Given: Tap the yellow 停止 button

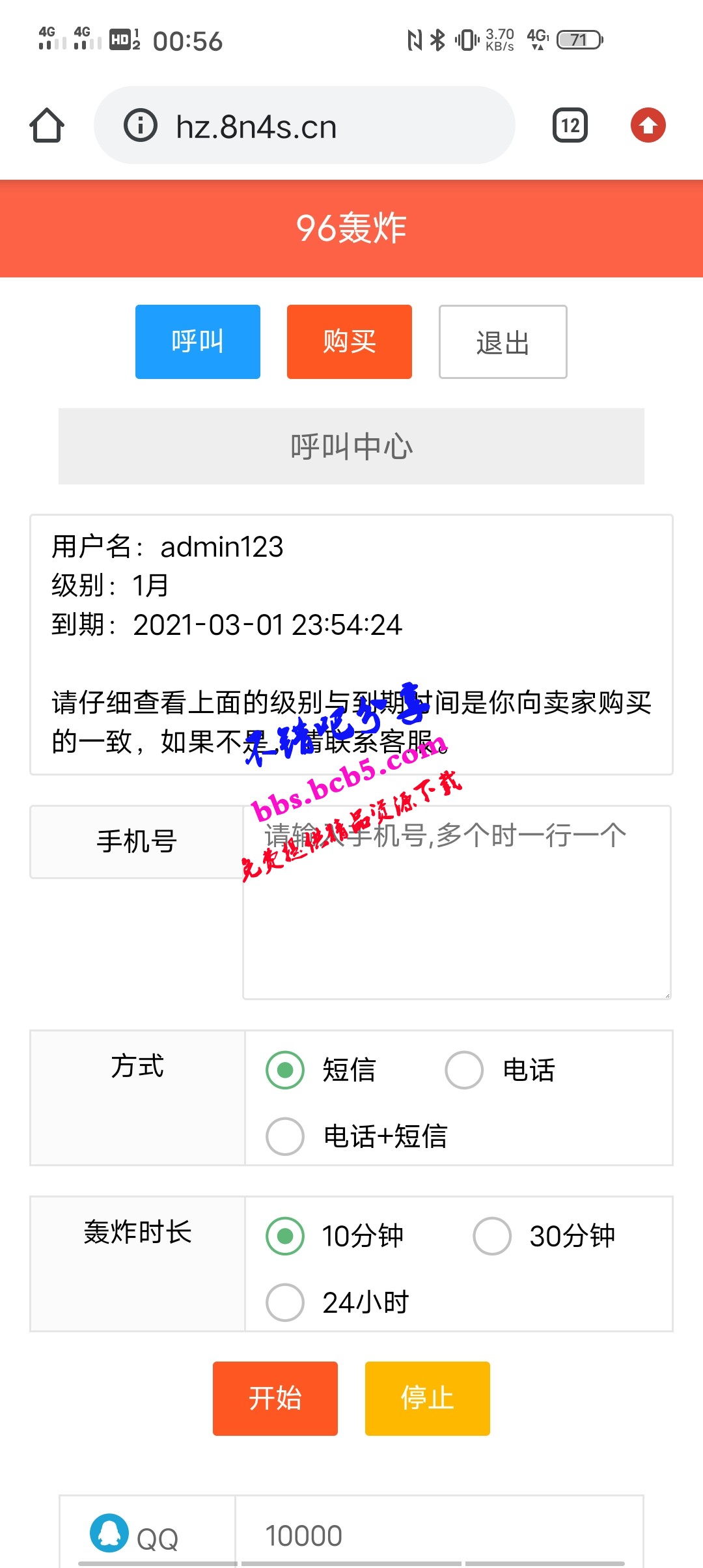Looking at the screenshot, I should 427,1398.
